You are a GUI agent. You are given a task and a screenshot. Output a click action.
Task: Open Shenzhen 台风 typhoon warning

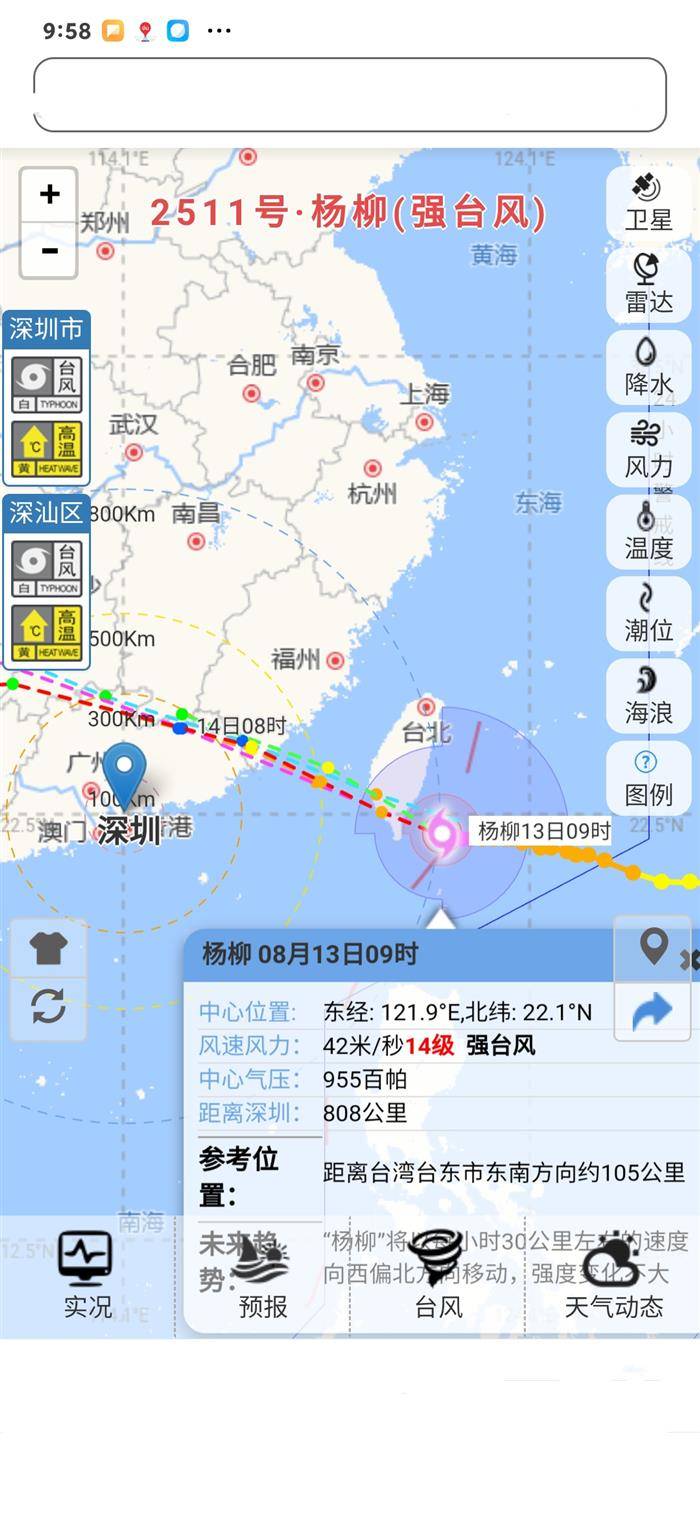(47, 385)
